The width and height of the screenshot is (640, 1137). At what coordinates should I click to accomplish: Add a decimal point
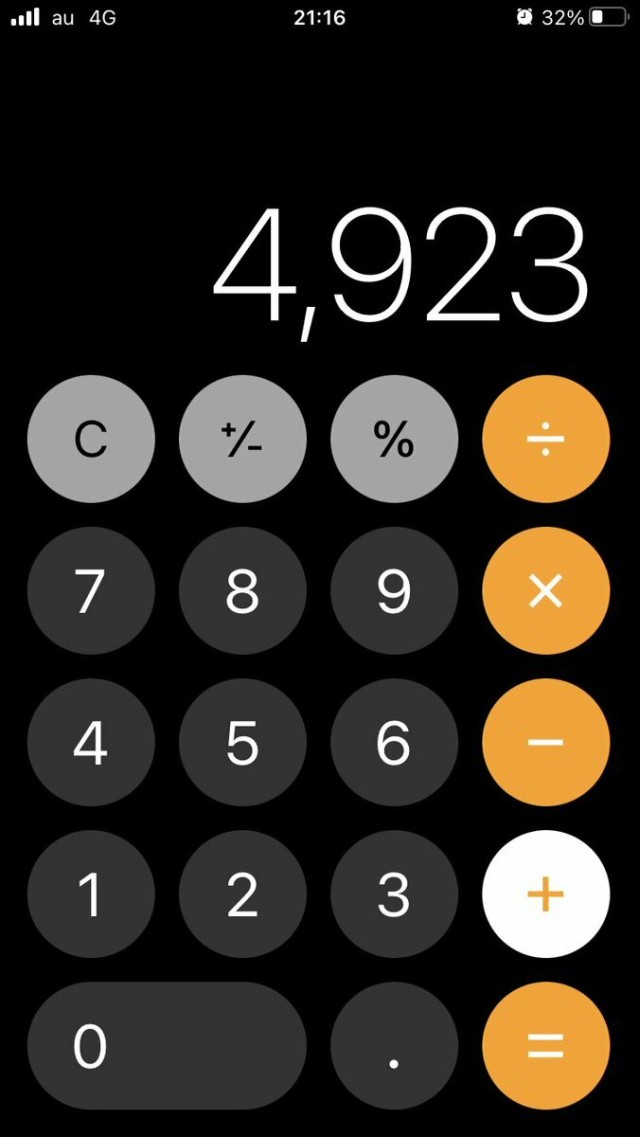tap(394, 1046)
